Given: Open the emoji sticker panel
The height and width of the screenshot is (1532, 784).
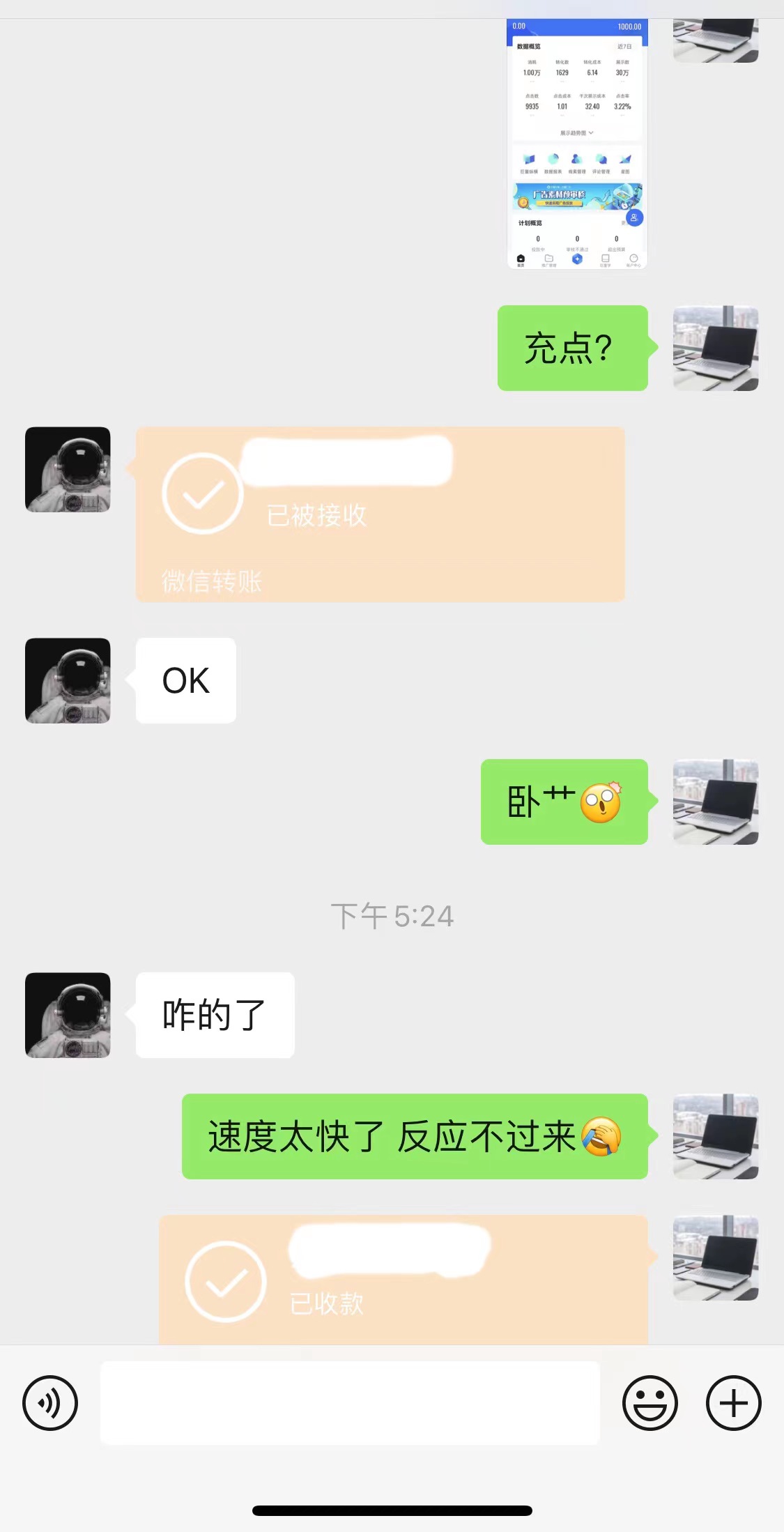Looking at the screenshot, I should pos(650,1402).
